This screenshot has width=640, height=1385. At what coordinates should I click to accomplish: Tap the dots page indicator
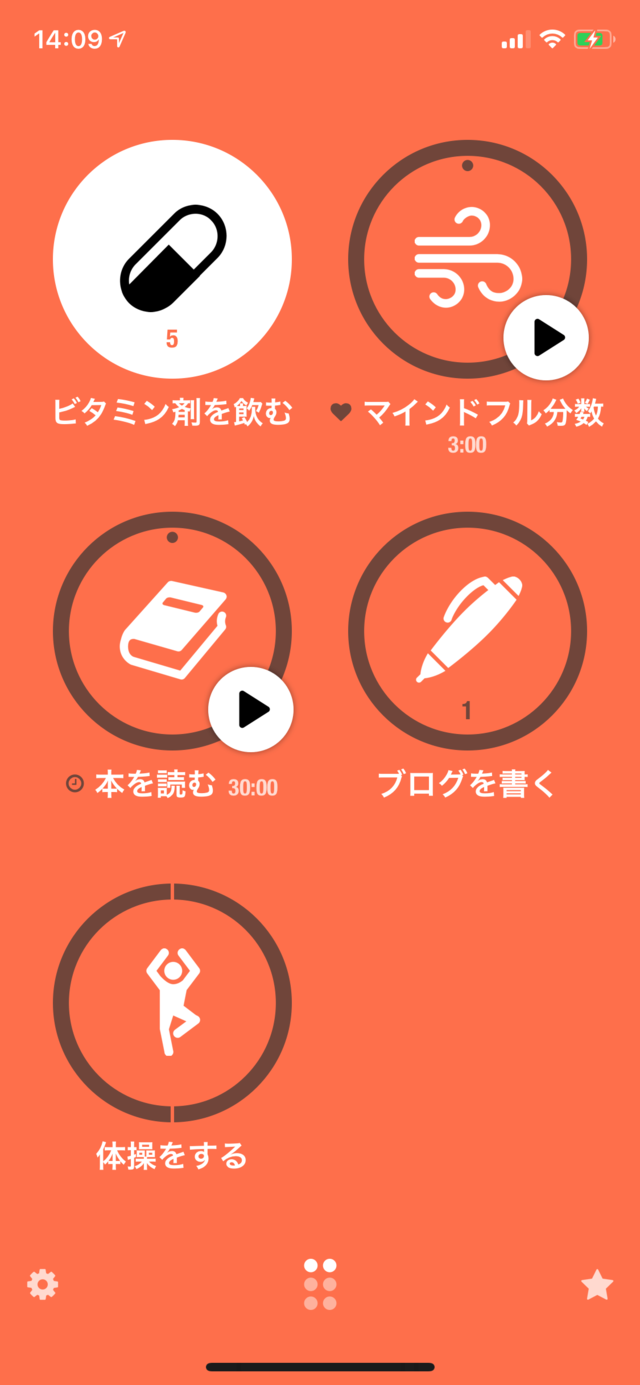320,1284
